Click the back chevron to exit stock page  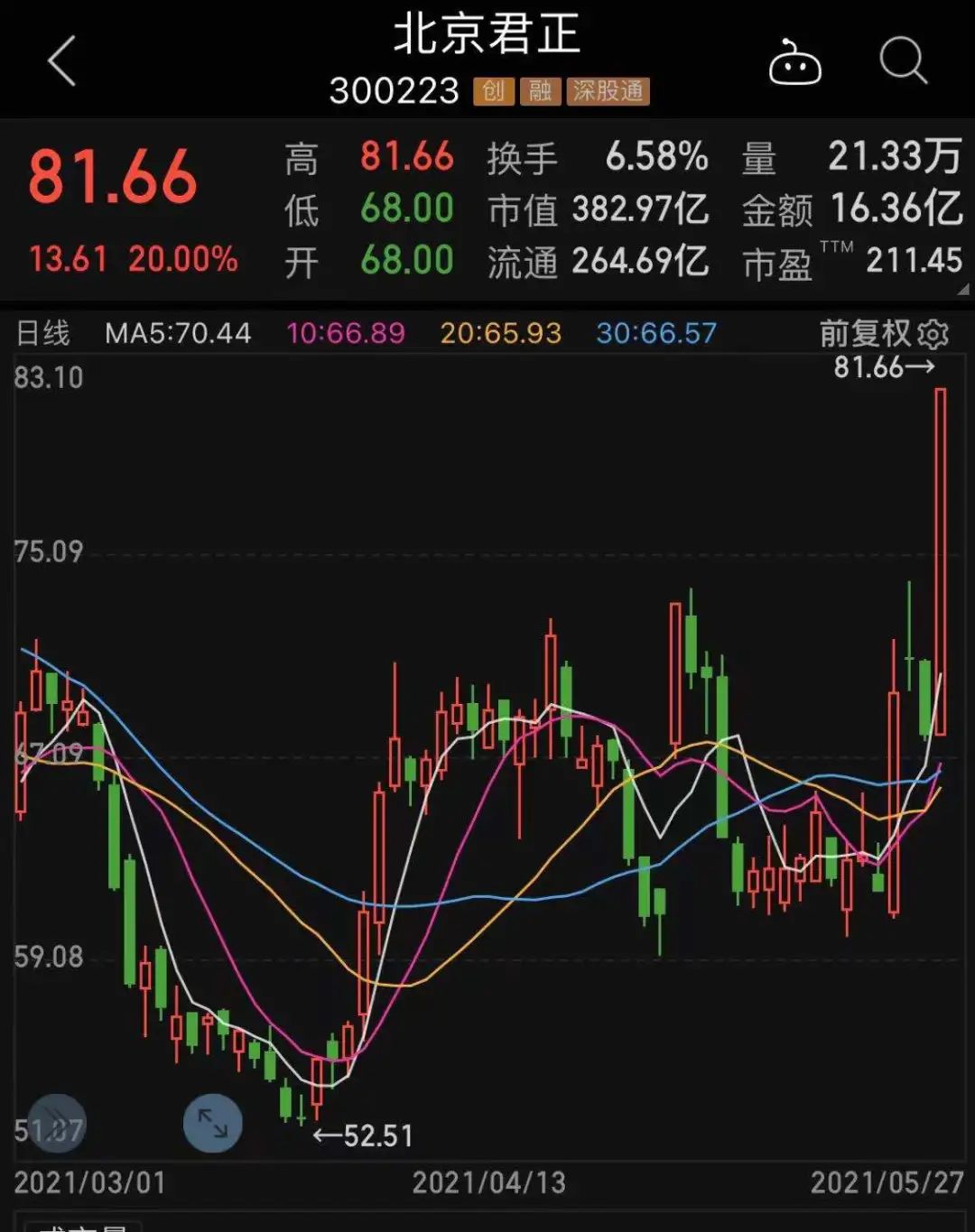click(x=59, y=59)
